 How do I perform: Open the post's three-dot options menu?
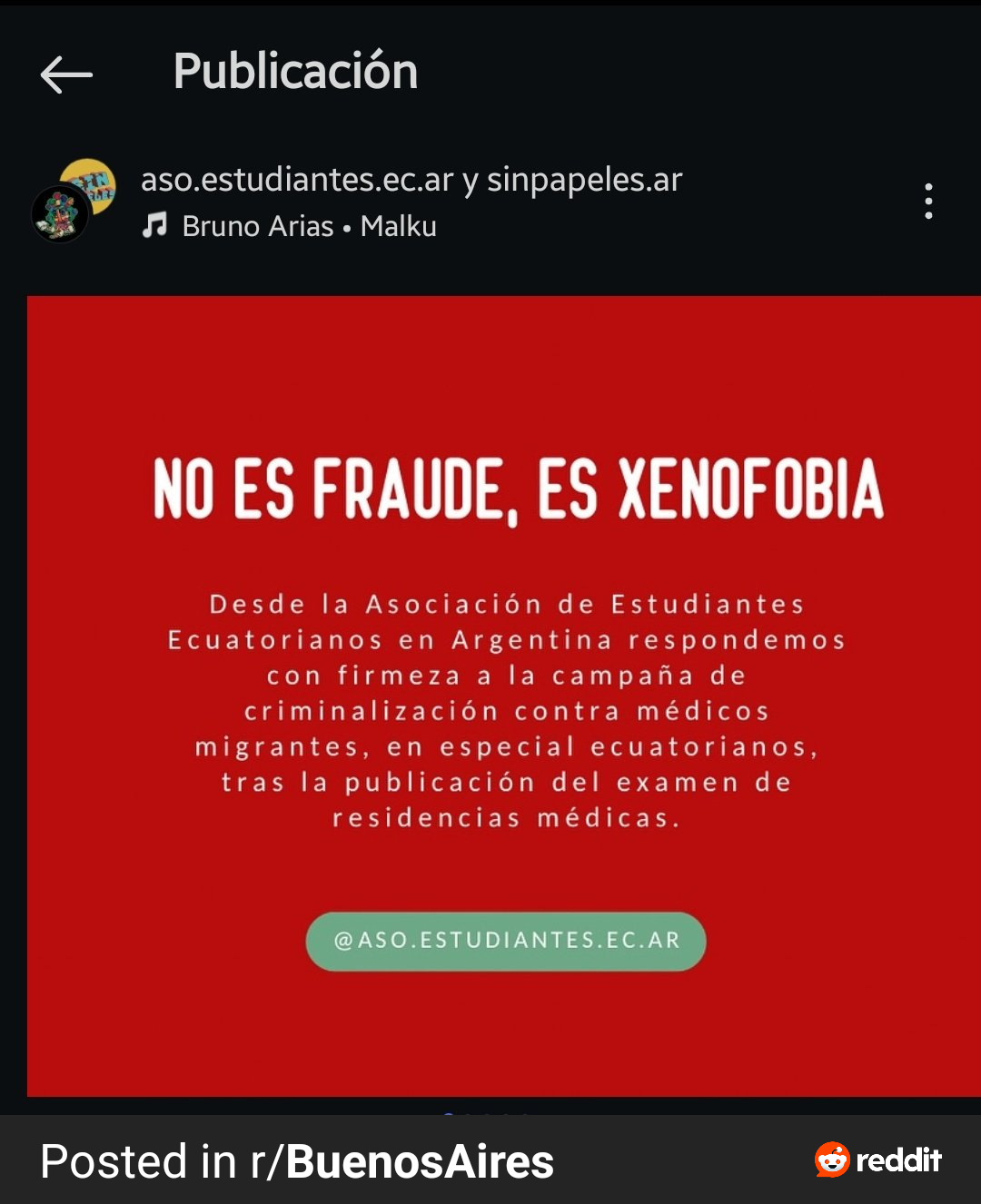tap(927, 201)
